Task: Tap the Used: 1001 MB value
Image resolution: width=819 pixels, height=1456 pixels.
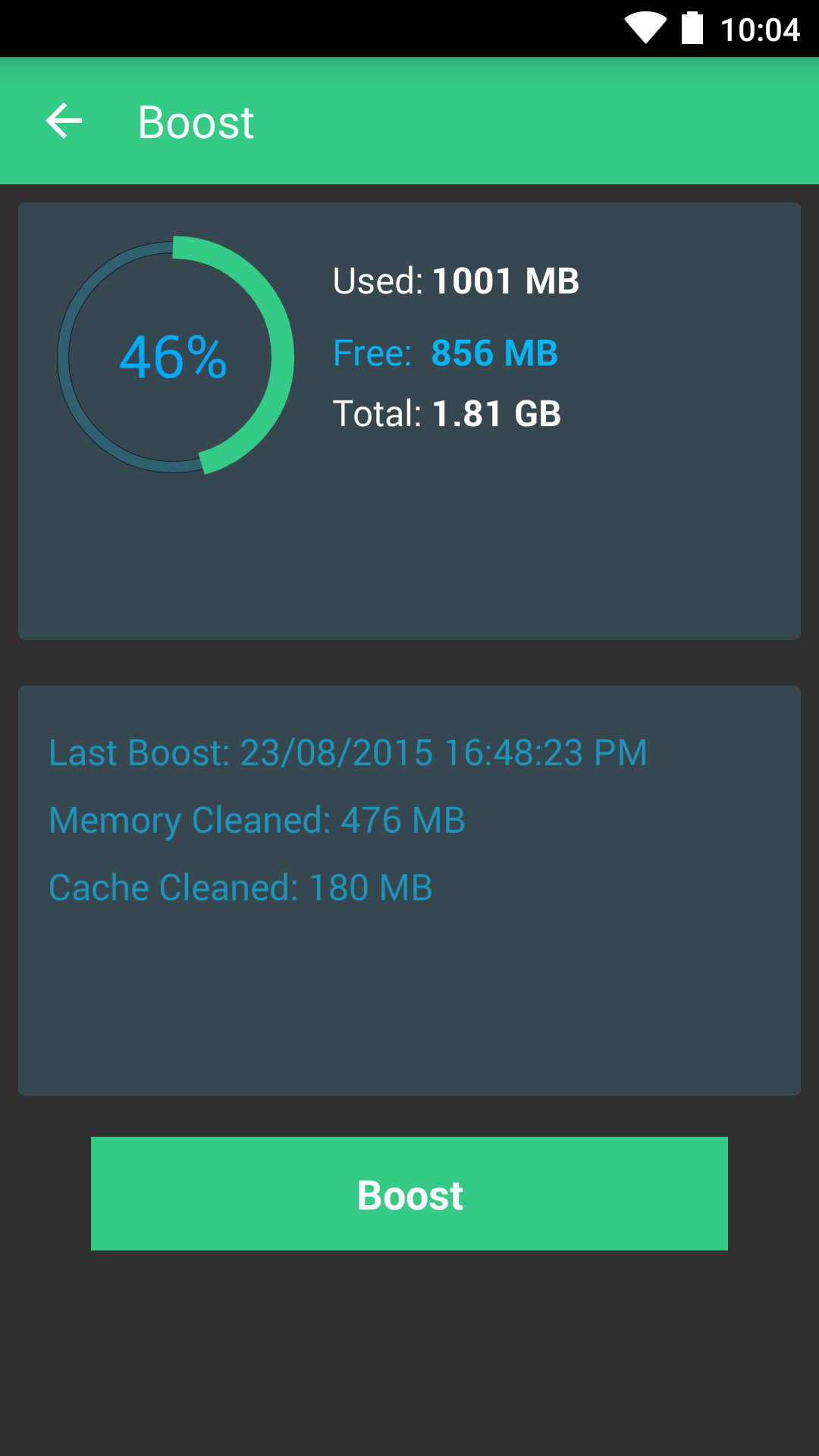Action: point(456,281)
